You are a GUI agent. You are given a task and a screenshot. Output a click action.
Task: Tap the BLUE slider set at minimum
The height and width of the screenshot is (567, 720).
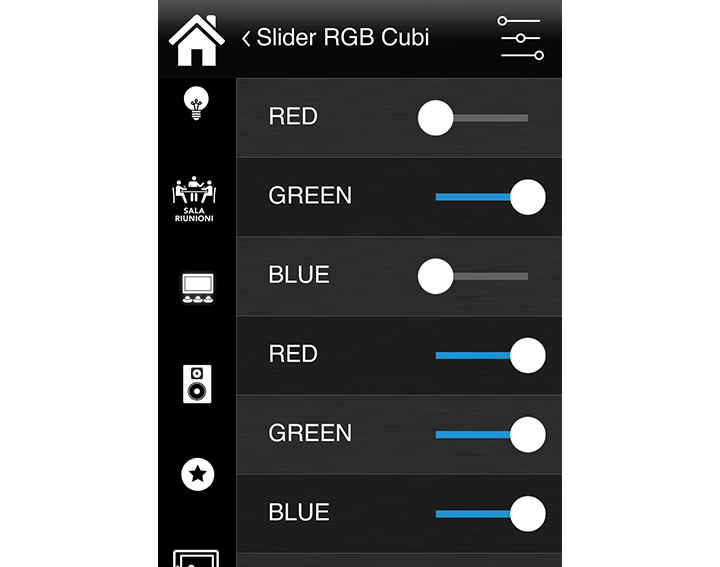436,276
